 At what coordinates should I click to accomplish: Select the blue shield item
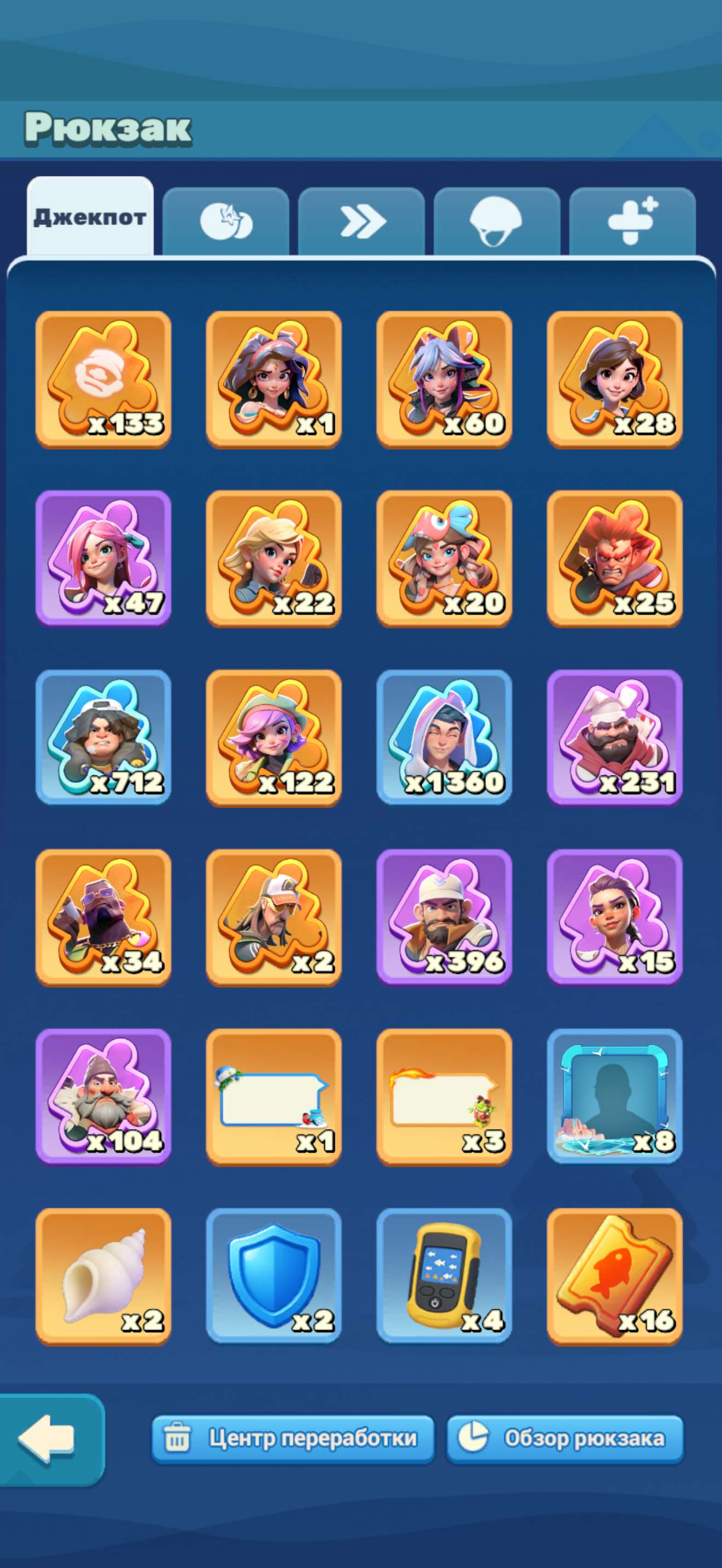pos(274,1276)
